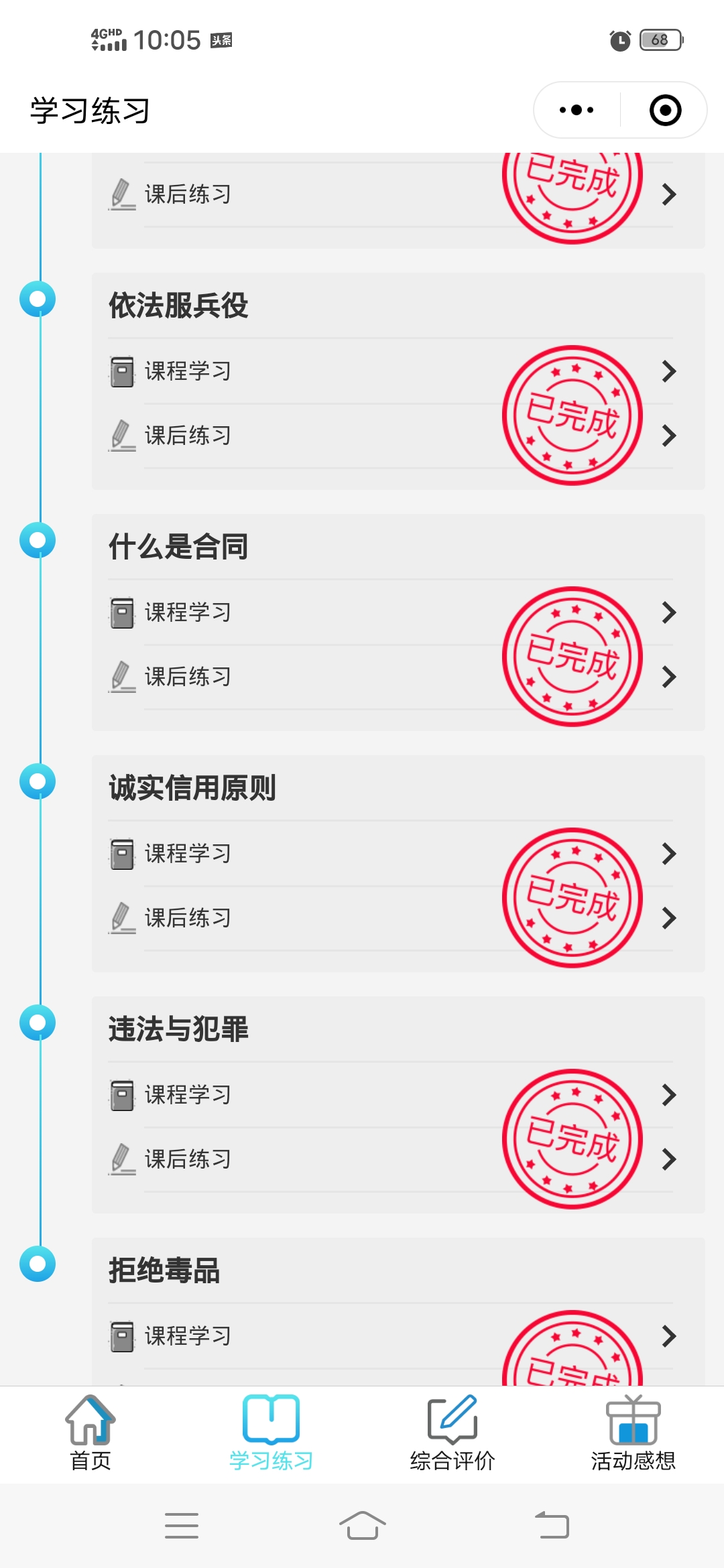Image resolution: width=724 pixels, height=1568 pixels.
Task: Open the 活动感想 tab
Action: coord(633,1434)
